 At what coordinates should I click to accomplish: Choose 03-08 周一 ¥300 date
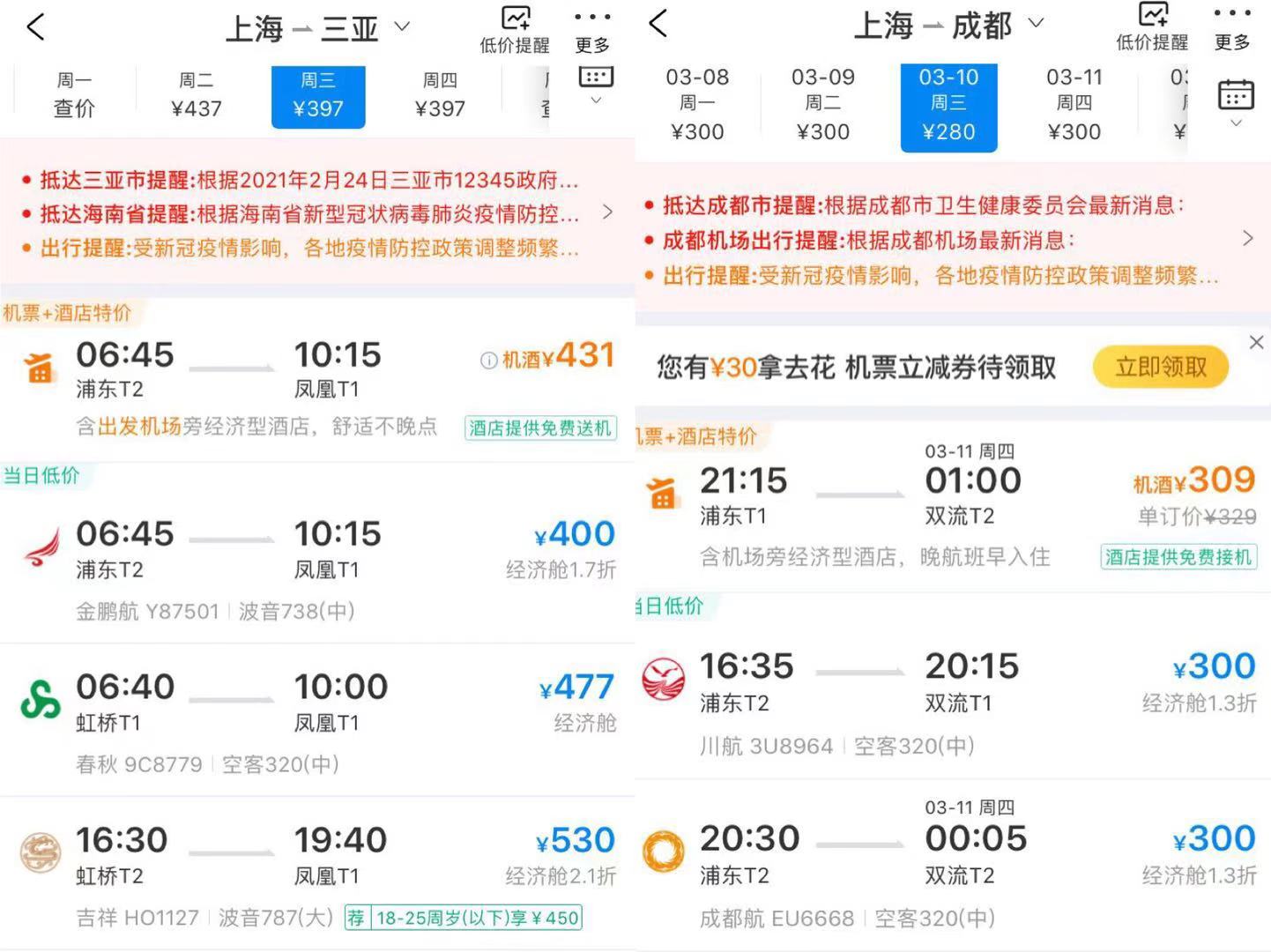(697, 105)
